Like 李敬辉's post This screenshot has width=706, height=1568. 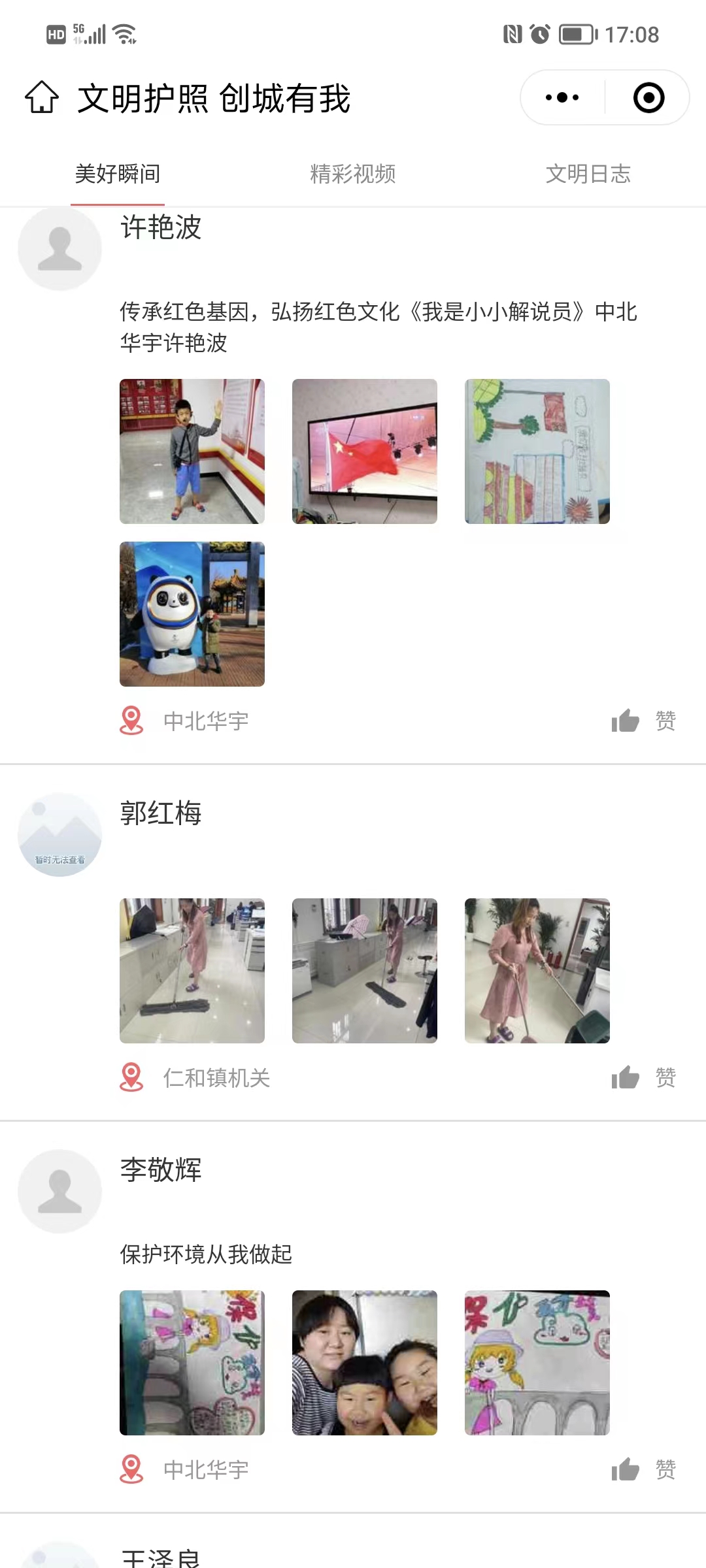pos(643,1469)
